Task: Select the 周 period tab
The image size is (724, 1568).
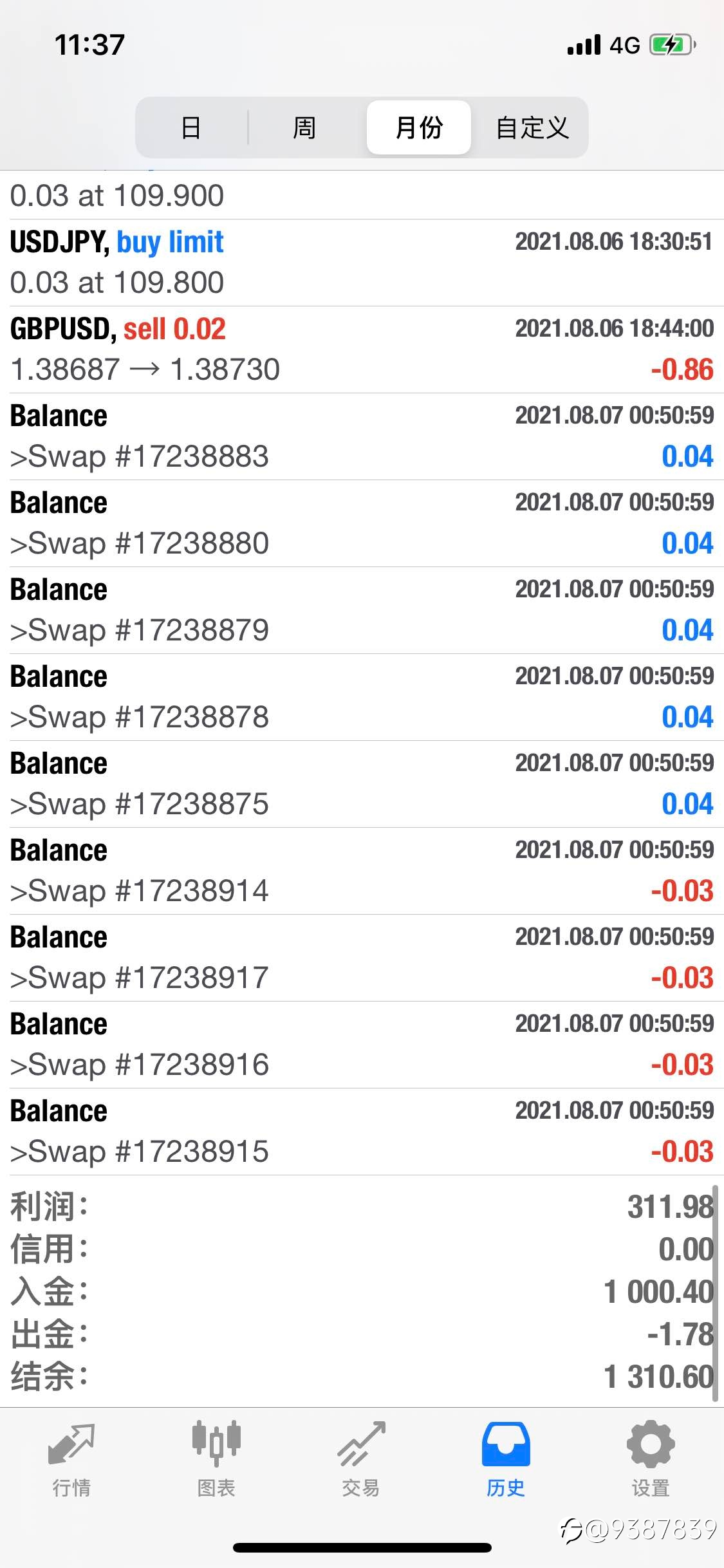Action: click(304, 127)
